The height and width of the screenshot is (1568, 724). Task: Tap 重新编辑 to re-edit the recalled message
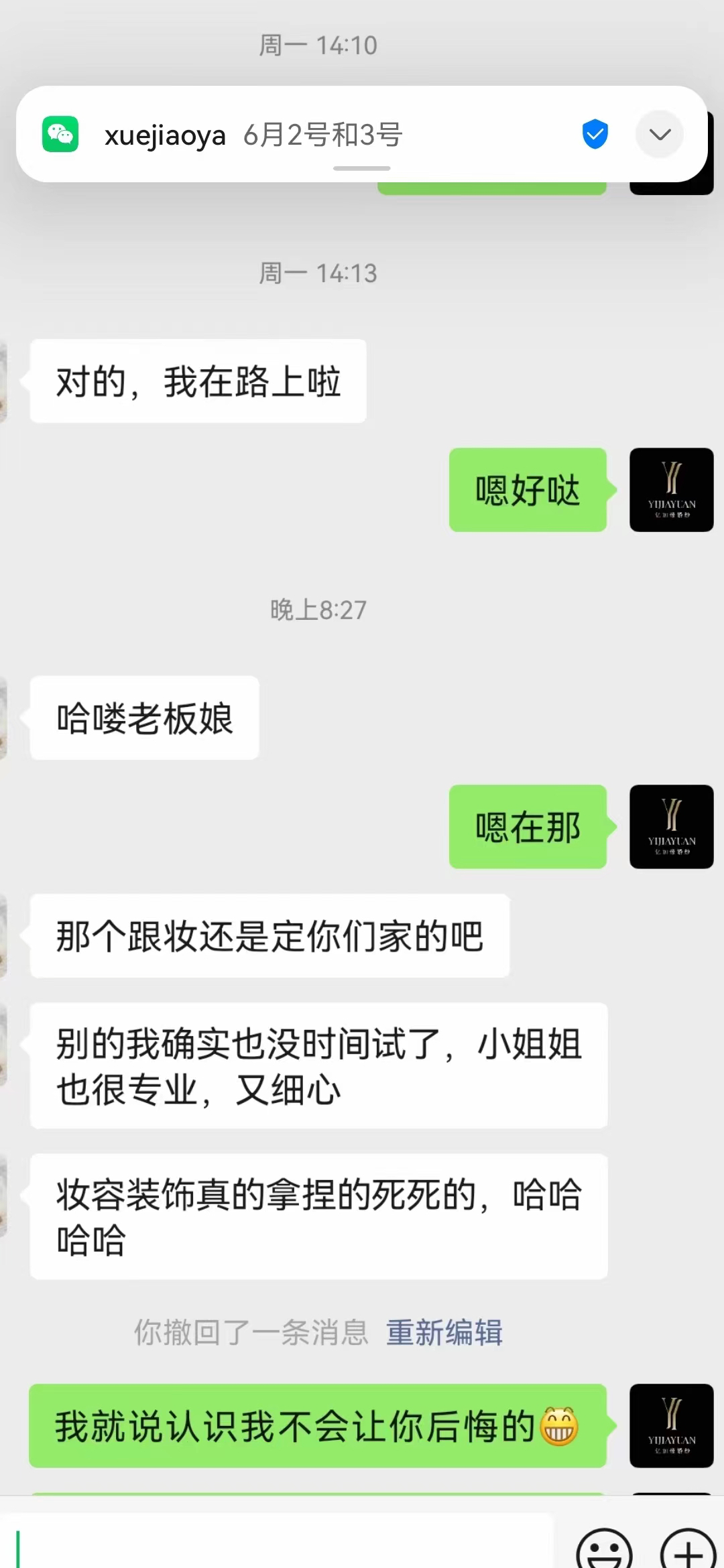[444, 1333]
